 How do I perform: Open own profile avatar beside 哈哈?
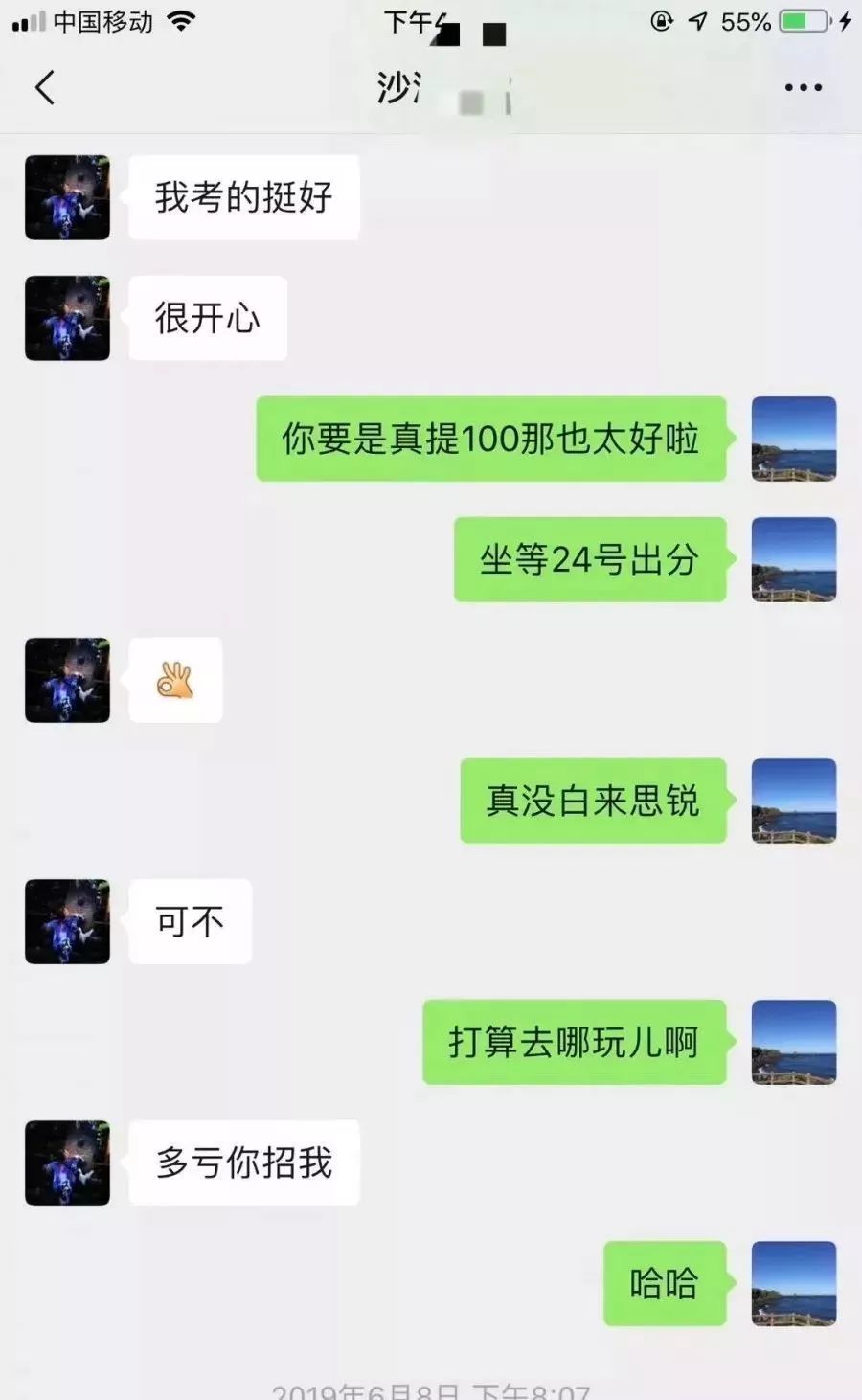793,1283
